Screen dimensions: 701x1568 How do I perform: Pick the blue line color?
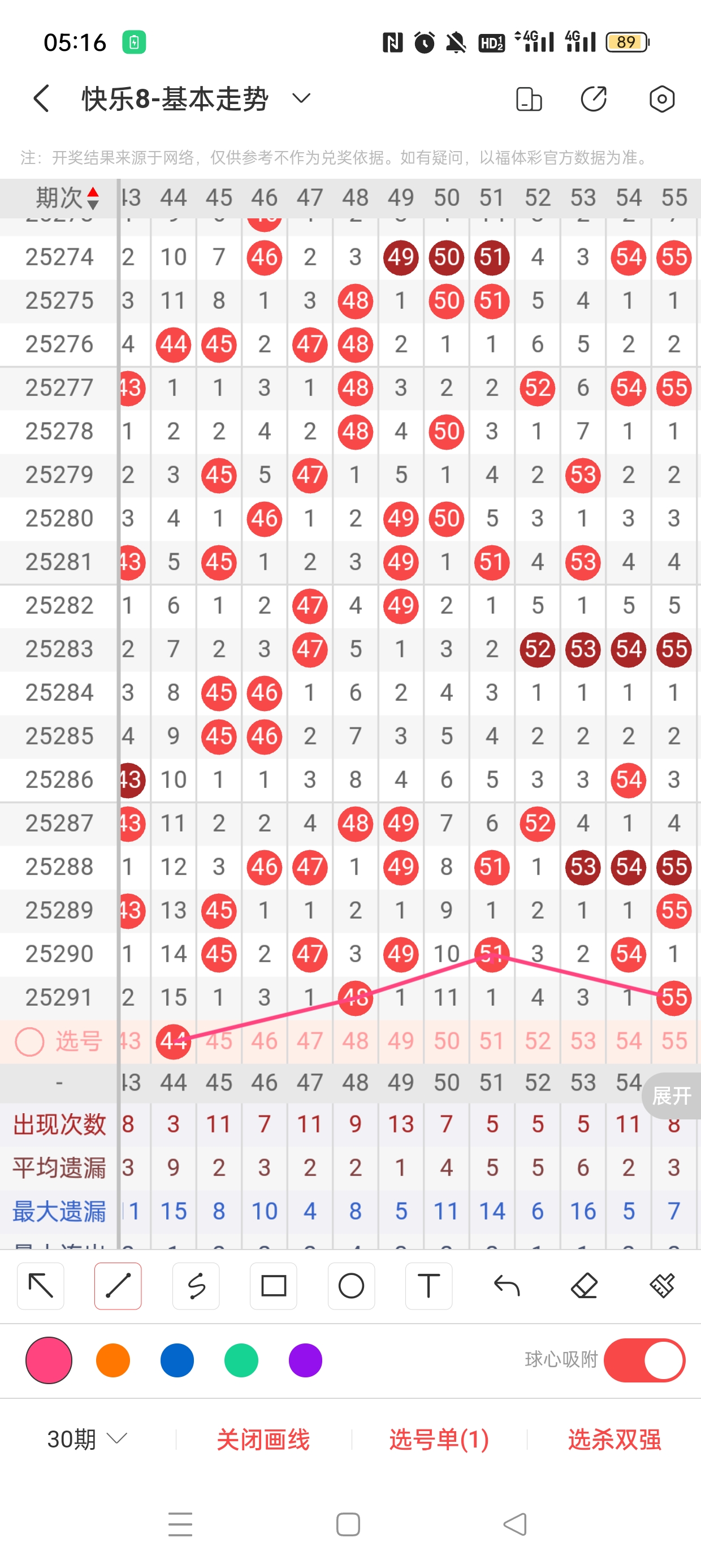coord(177,1360)
